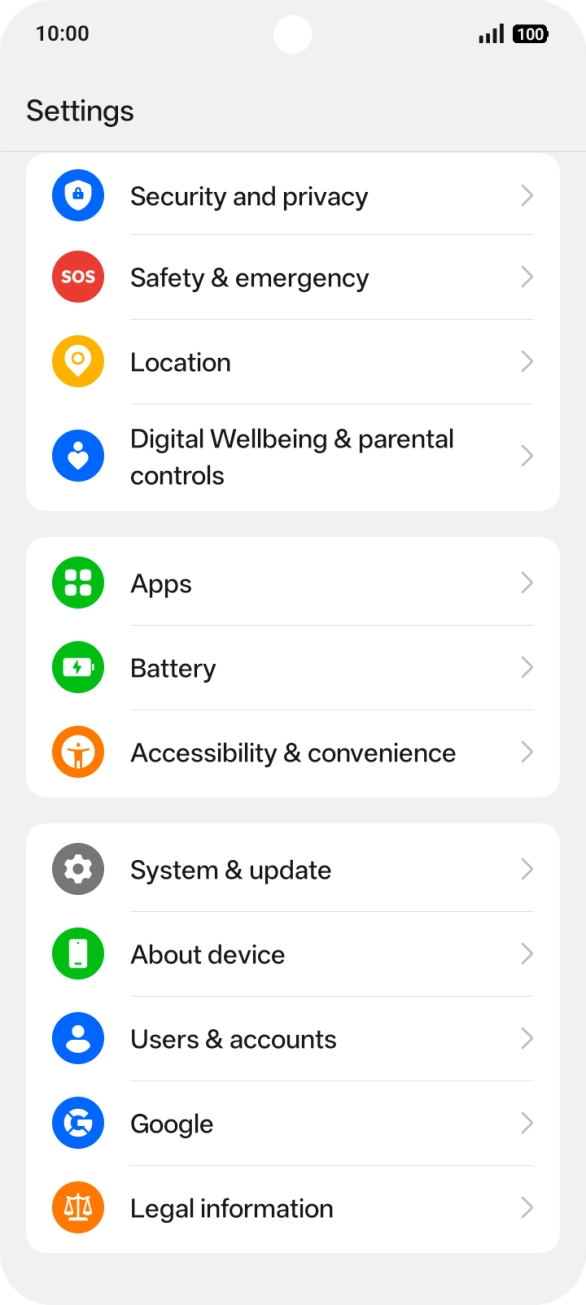Open Digital Wellbeing & parental controls

tap(292, 457)
